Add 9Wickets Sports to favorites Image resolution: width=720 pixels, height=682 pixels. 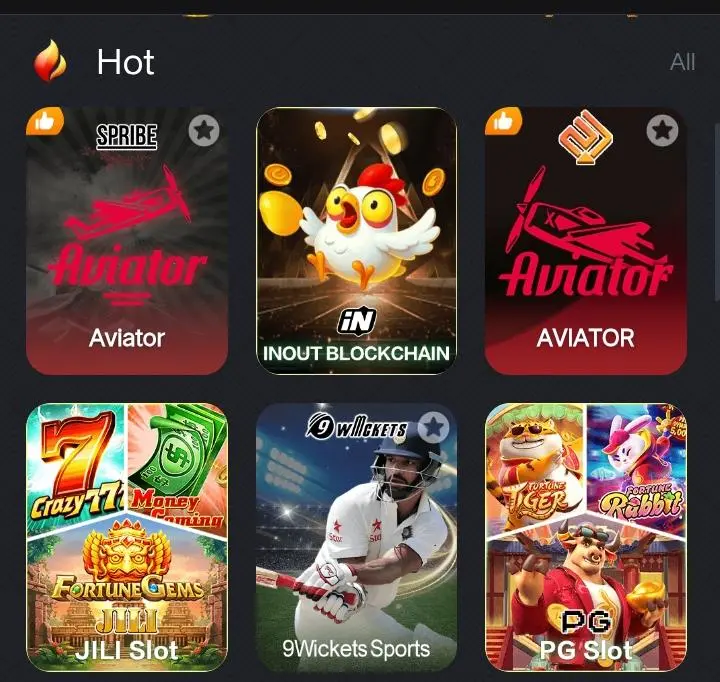432,427
